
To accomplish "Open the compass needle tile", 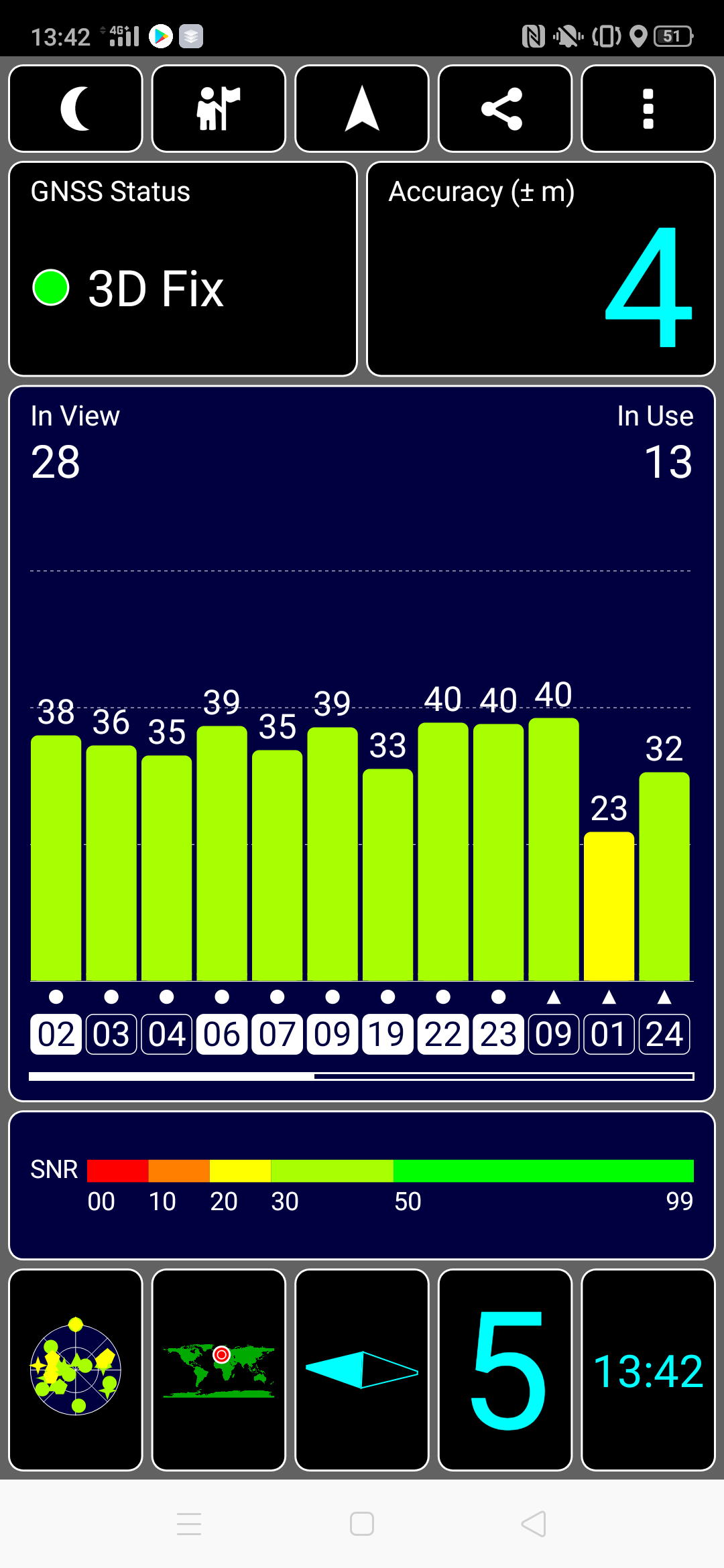I will (362, 1370).
